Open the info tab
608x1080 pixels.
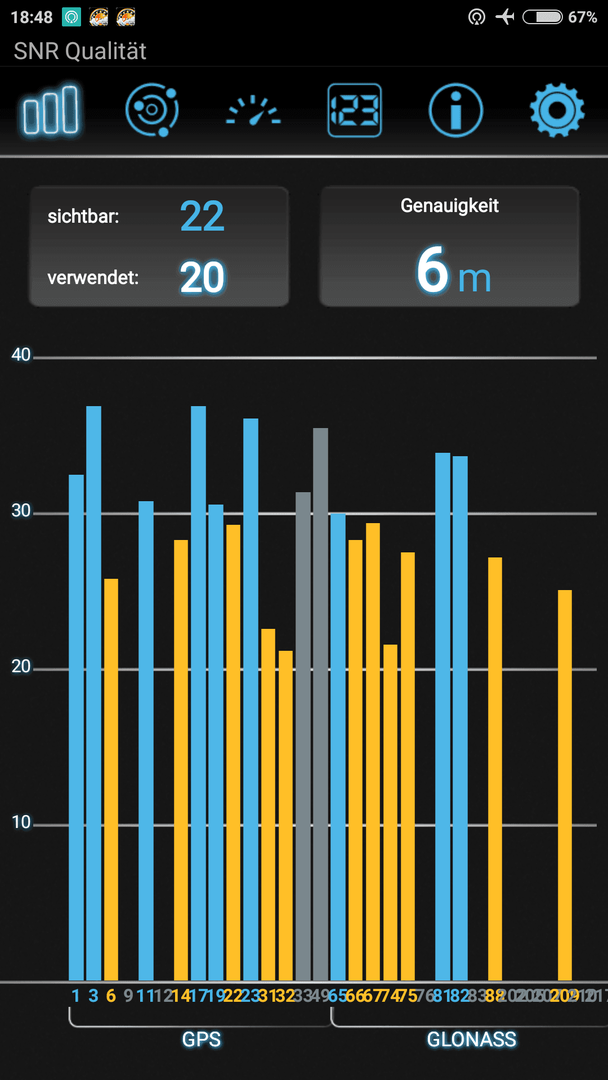[456, 110]
